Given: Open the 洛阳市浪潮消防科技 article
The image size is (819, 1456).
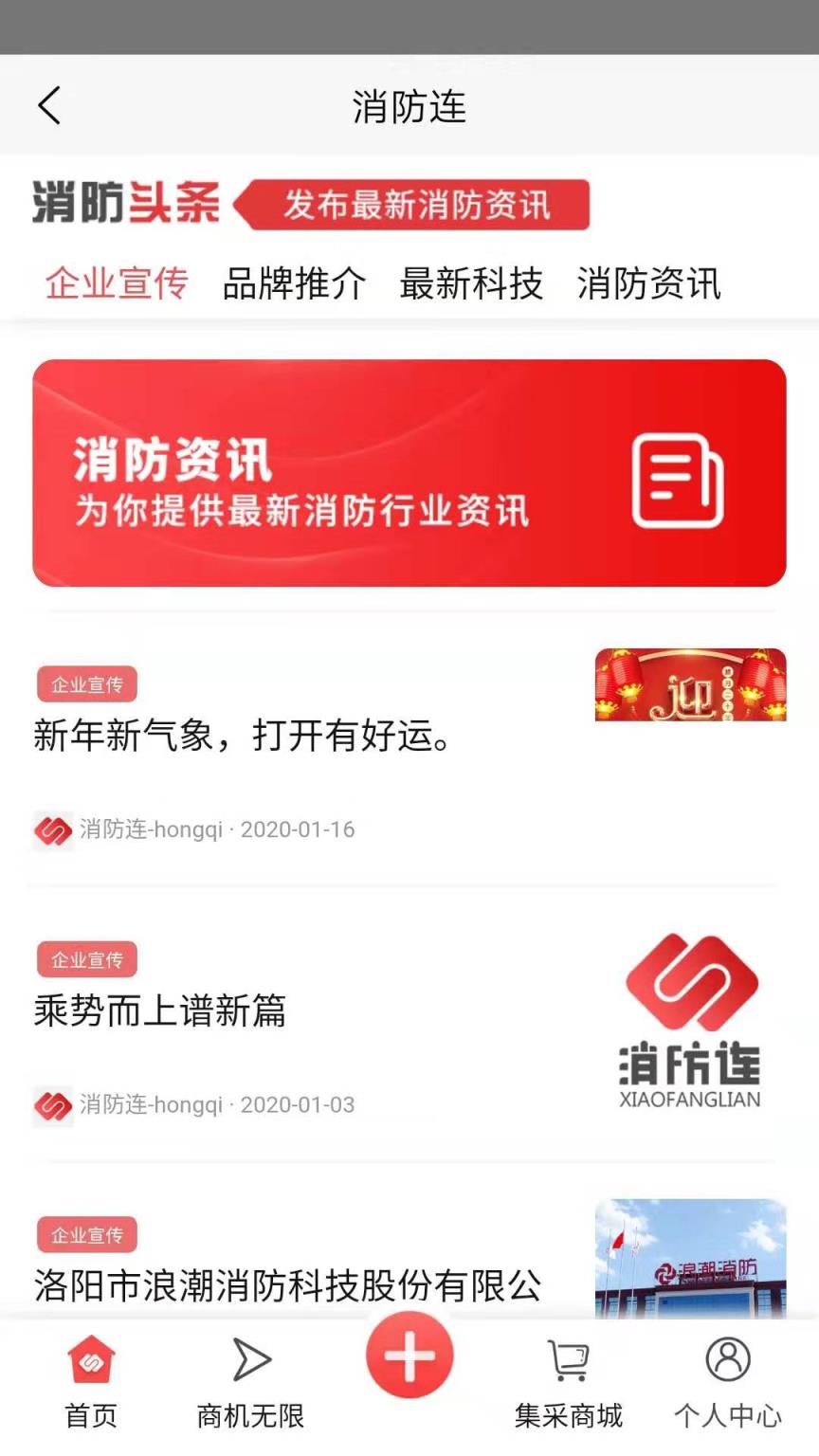Looking at the screenshot, I should pyautogui.click(x=289, y=1279).
